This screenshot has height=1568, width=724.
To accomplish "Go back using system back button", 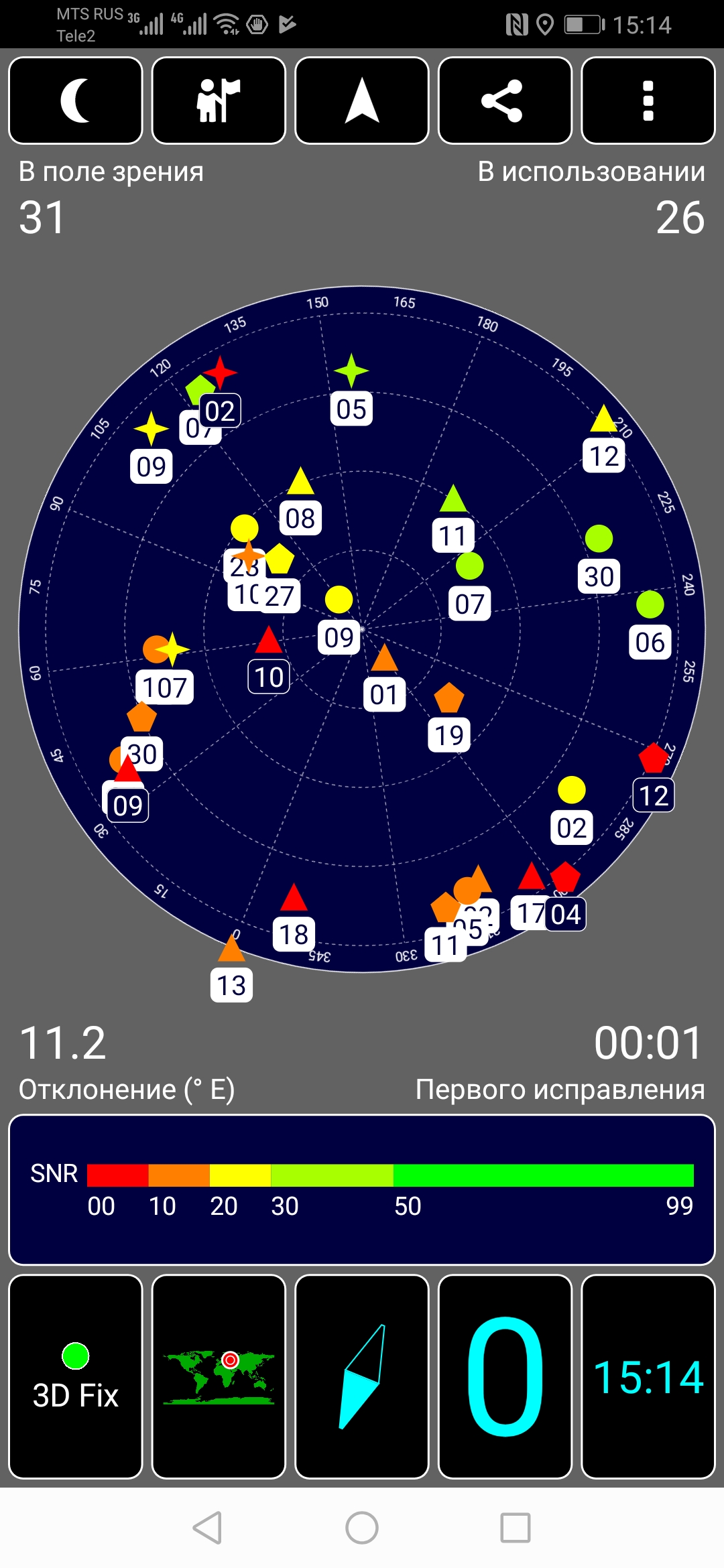I will (x=207, y=1528).
